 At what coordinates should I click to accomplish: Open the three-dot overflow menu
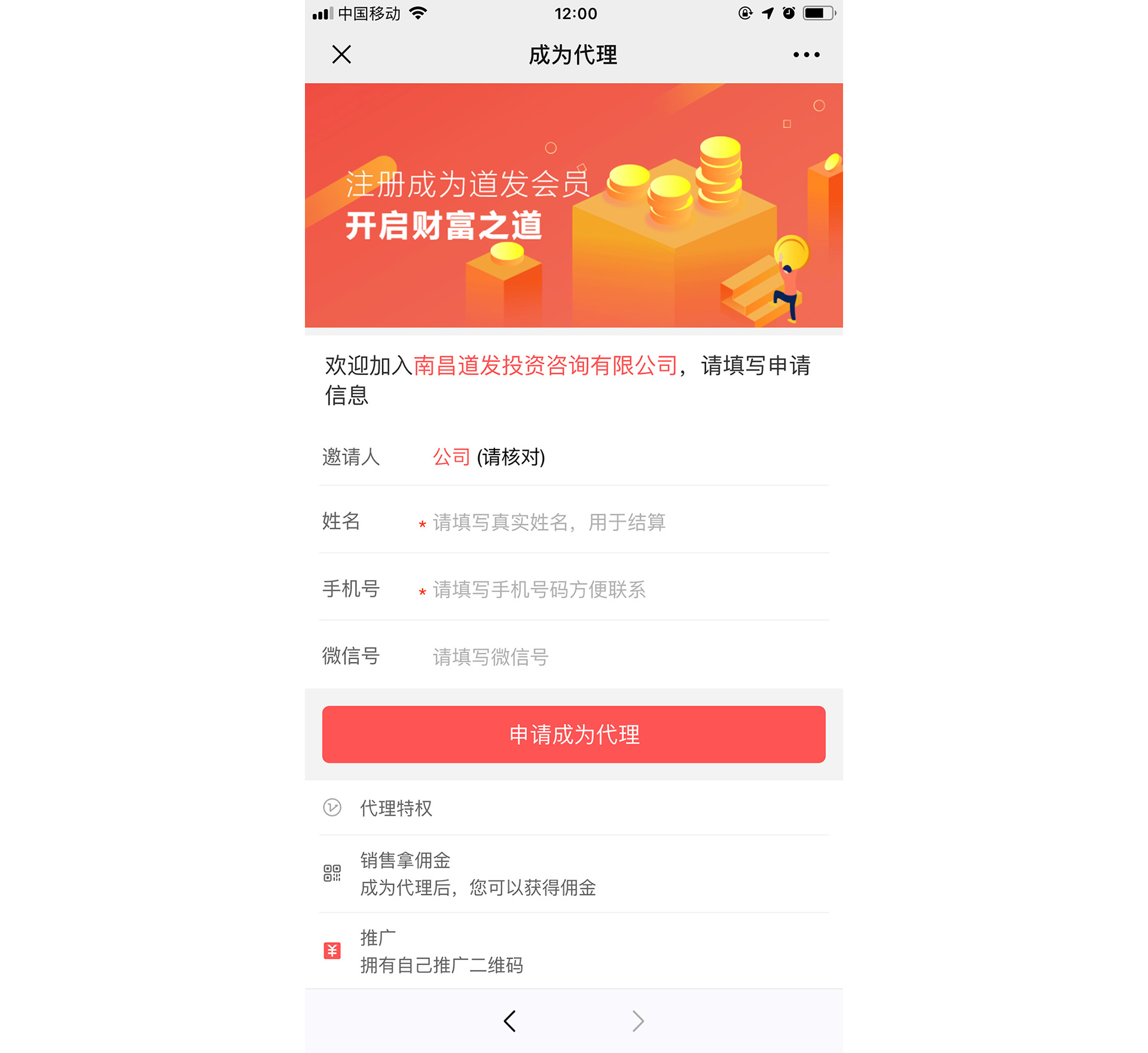pyautogui.click(x=806, y=54)
